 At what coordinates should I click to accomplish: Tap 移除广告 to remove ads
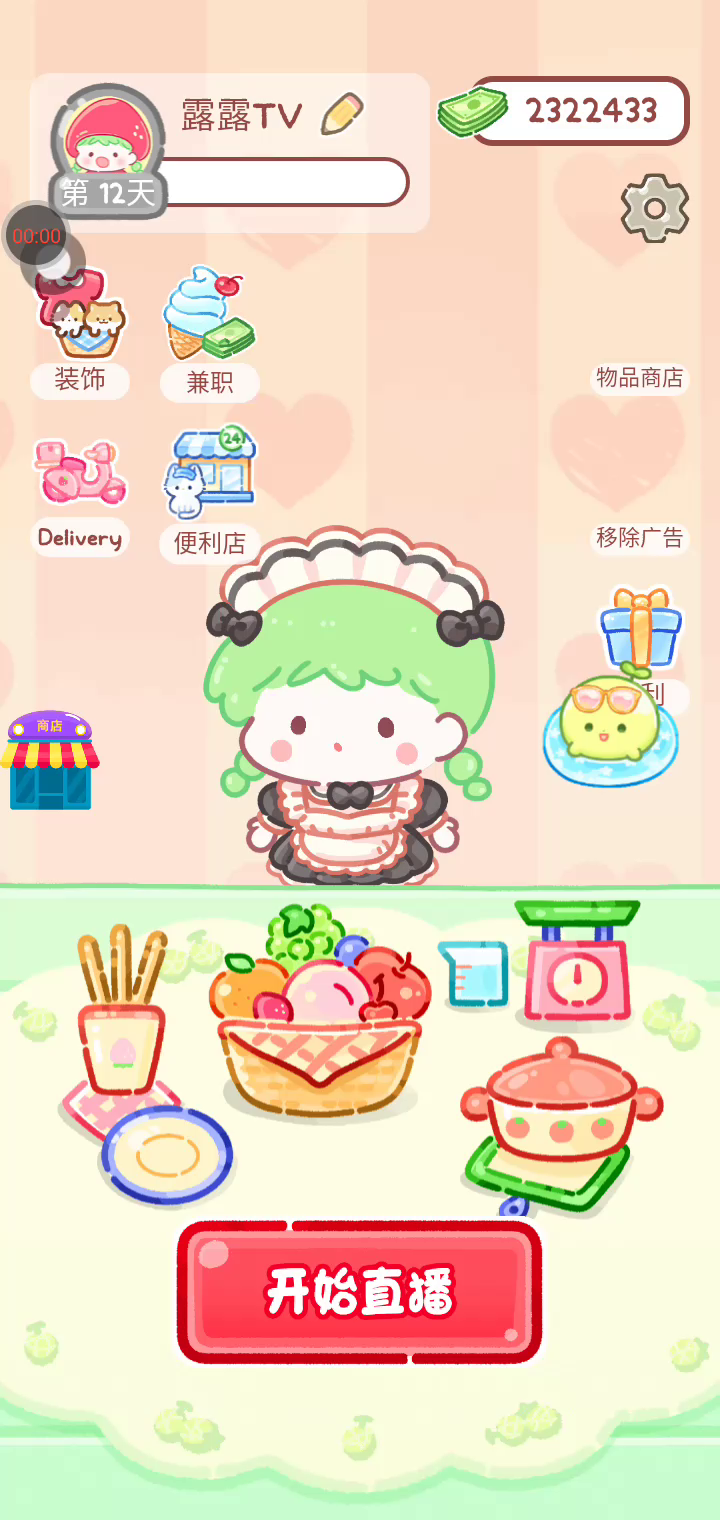(639, 538)
